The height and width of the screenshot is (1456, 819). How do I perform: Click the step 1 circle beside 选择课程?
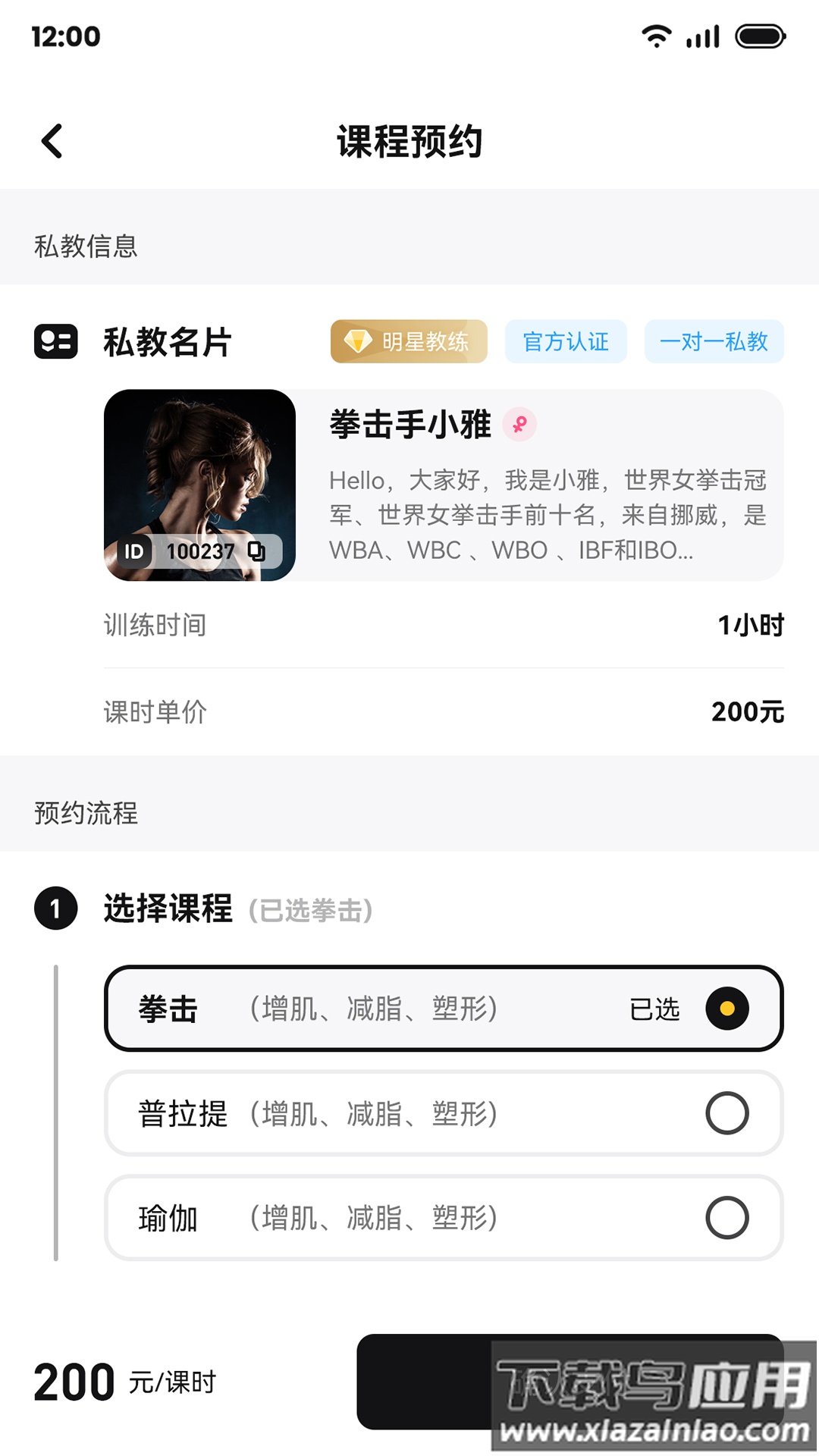click(x=54, y=908)
